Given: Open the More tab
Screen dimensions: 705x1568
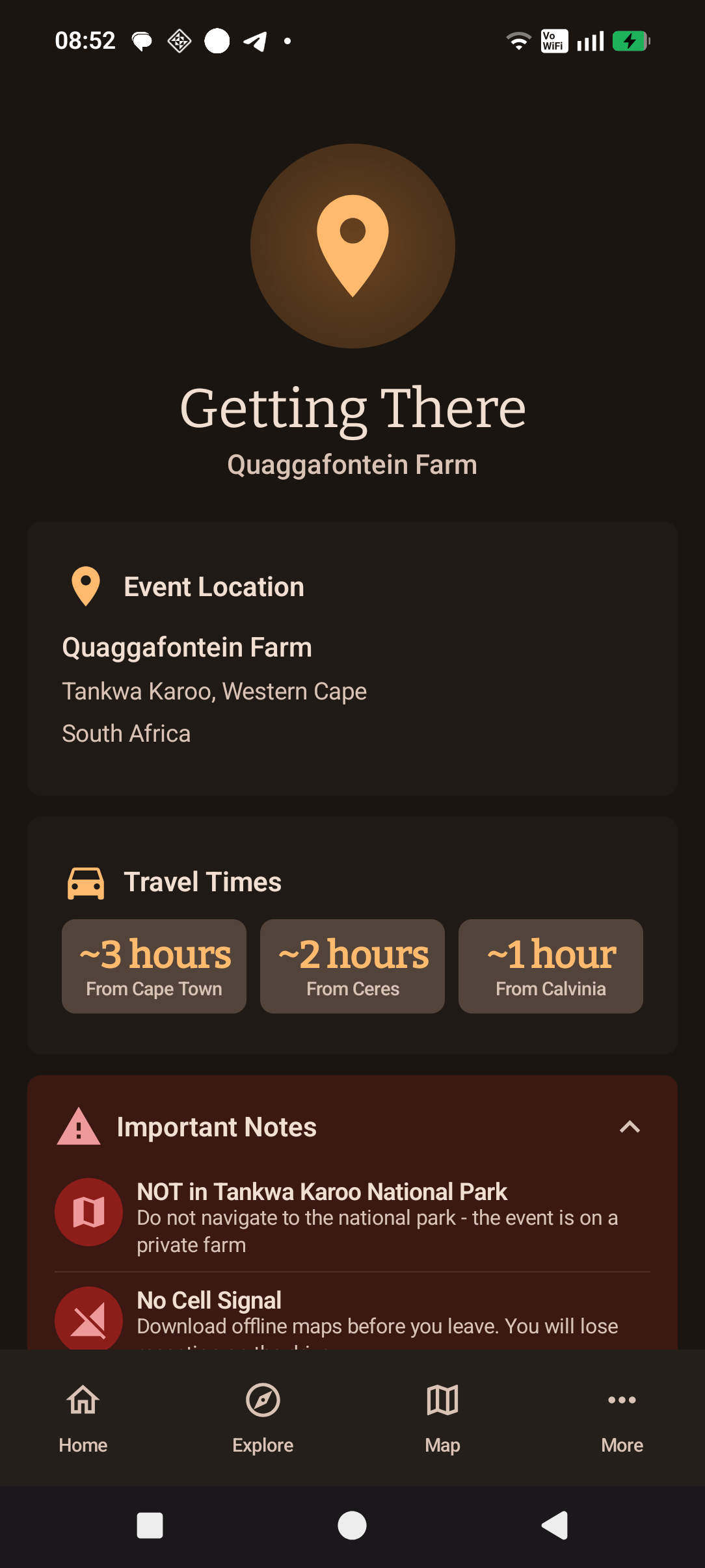Looking at the screenshot, I should [x=622, y=1400].
